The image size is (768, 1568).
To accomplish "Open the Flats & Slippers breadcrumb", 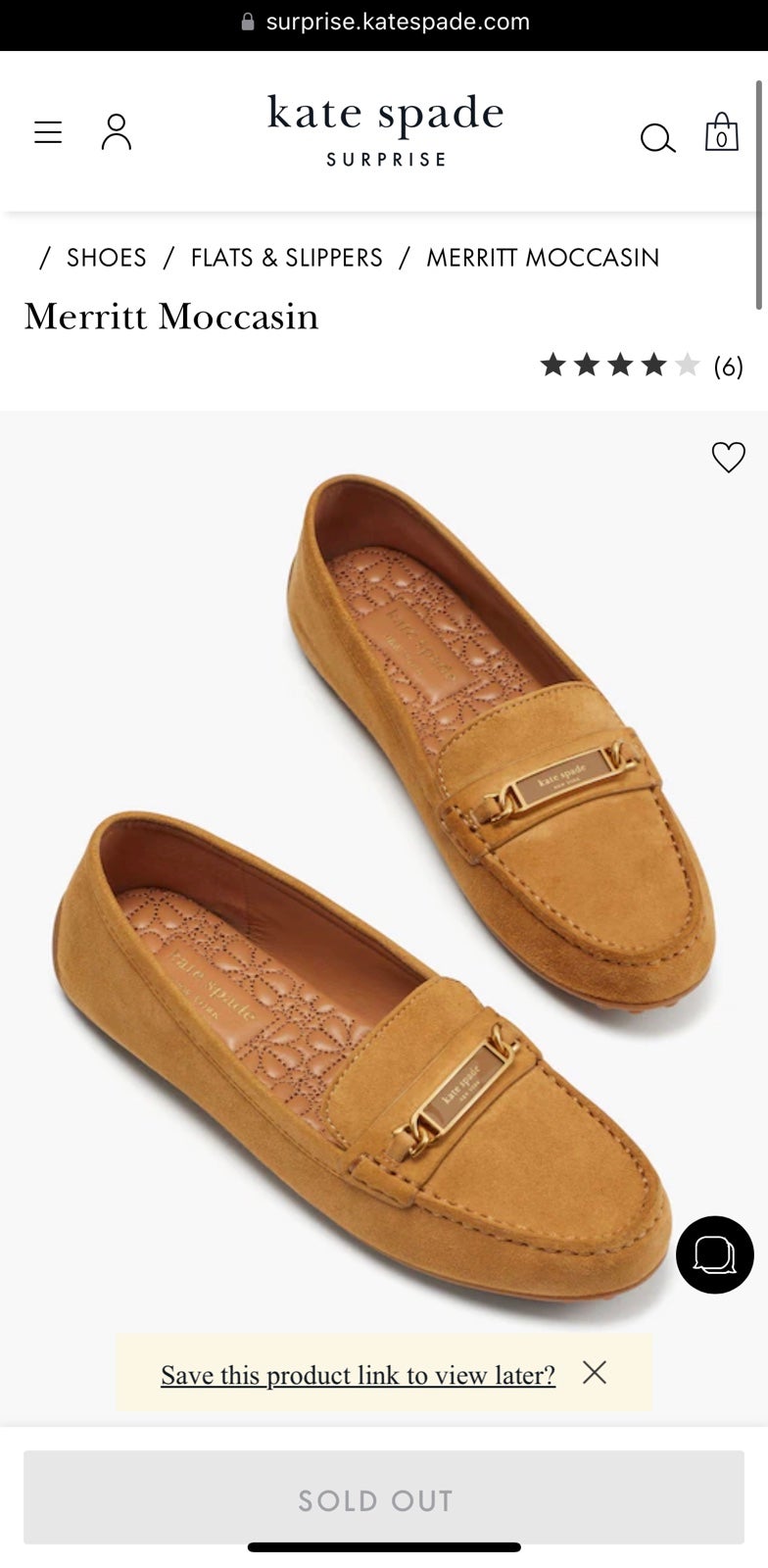I will [286, 258].
